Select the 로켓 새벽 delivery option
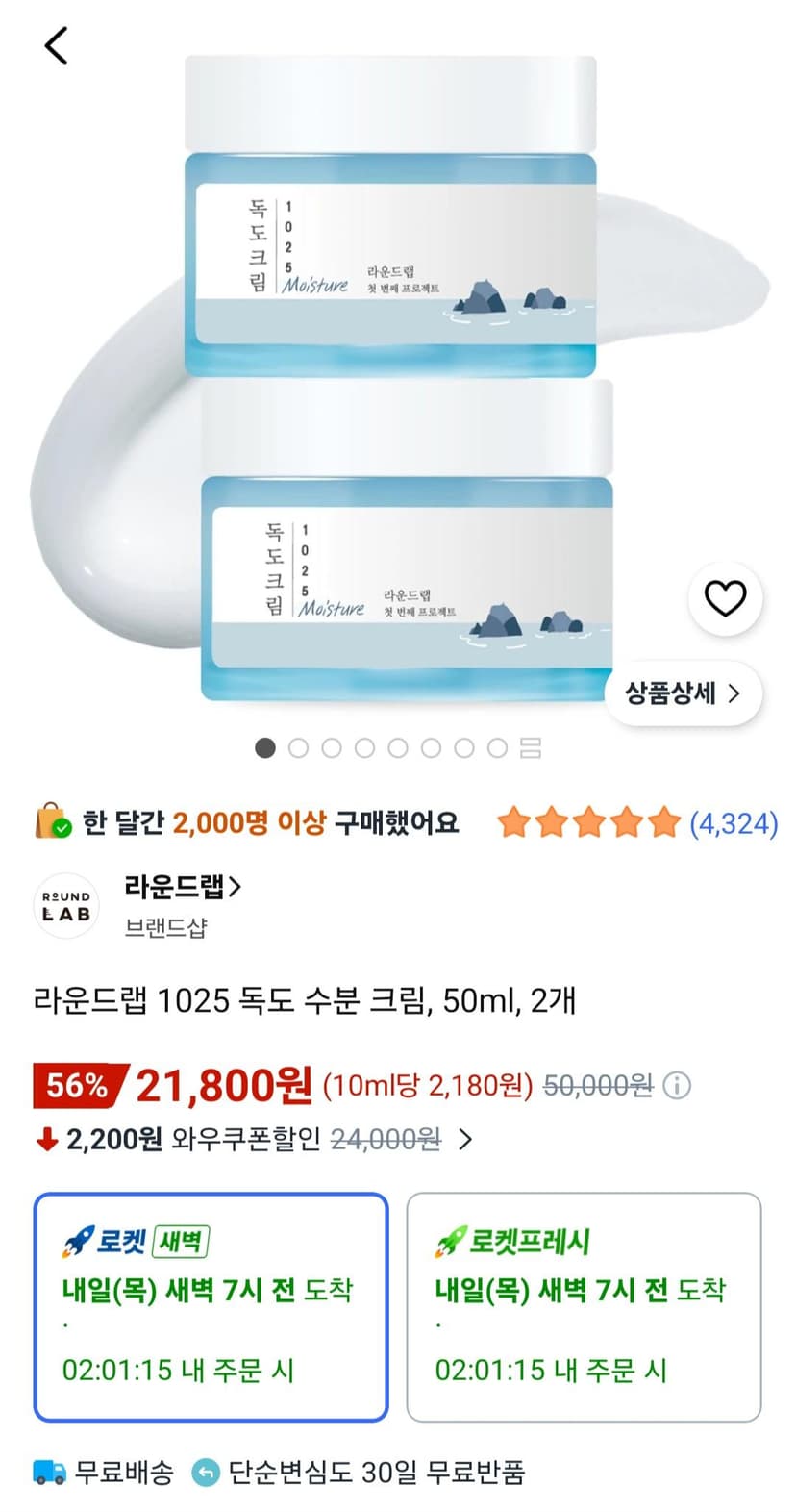 point(211,1307)
